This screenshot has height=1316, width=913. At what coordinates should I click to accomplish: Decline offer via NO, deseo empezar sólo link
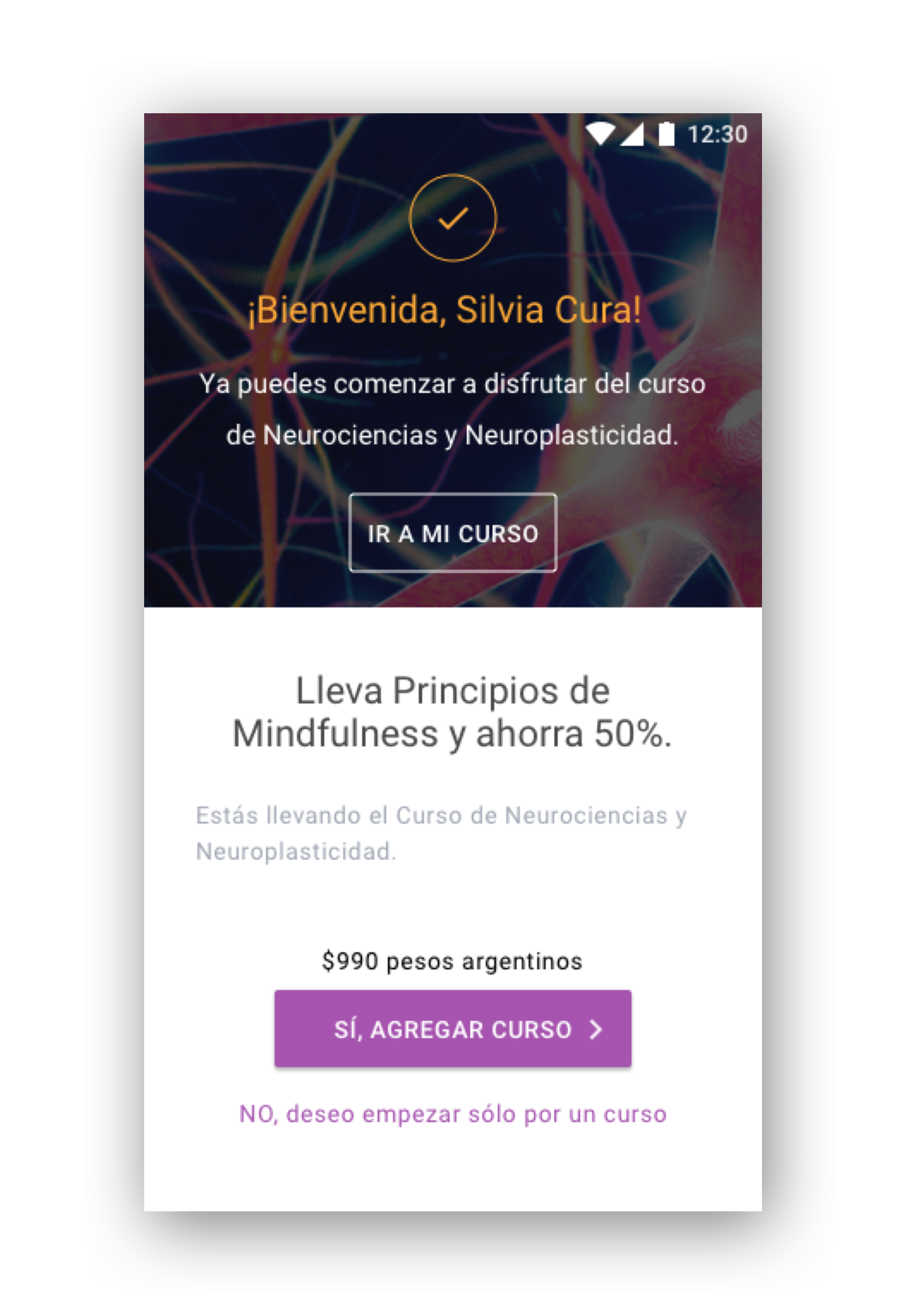coord(452,1114)
